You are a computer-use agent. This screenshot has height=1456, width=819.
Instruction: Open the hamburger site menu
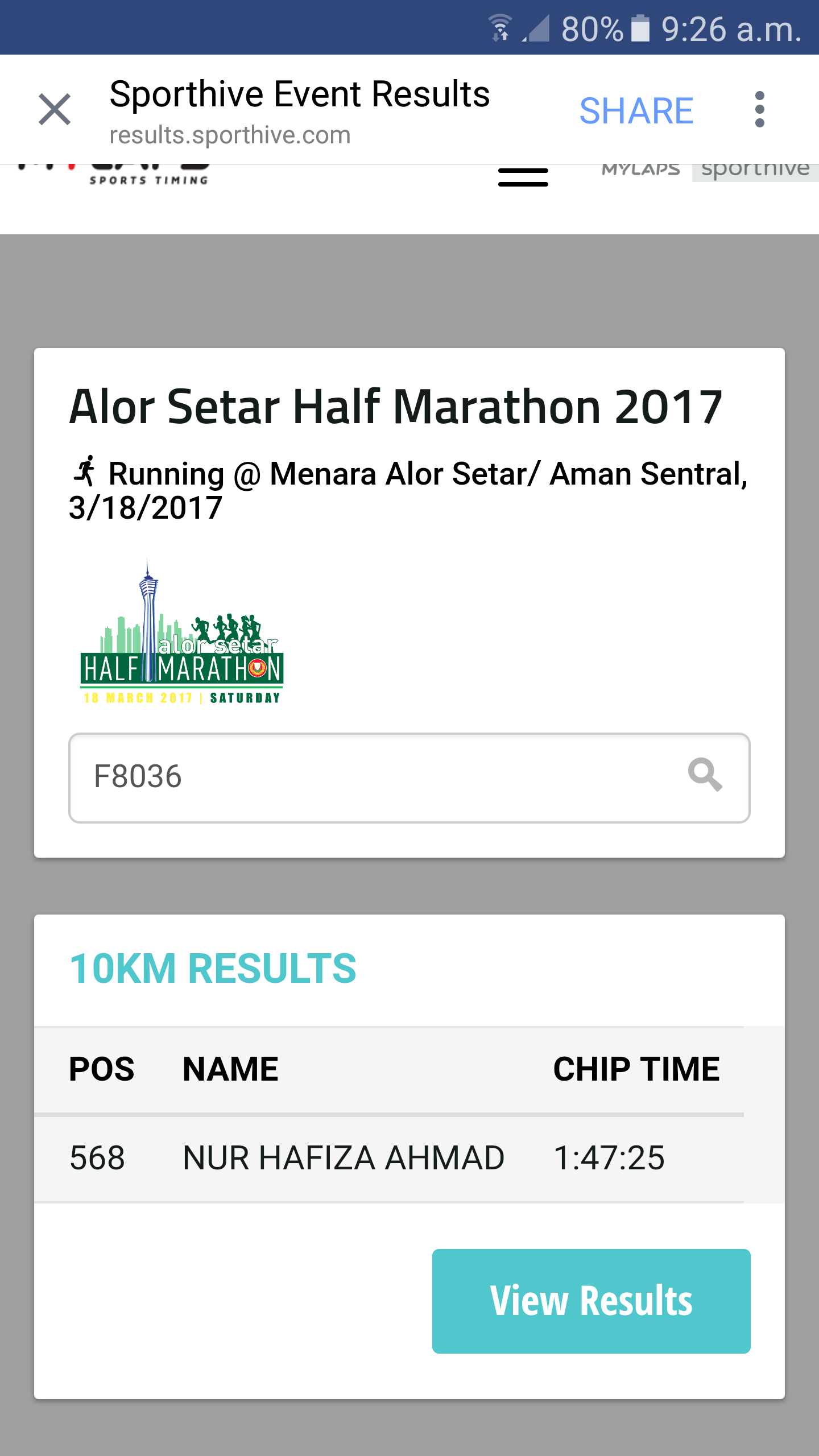(523, 177)
